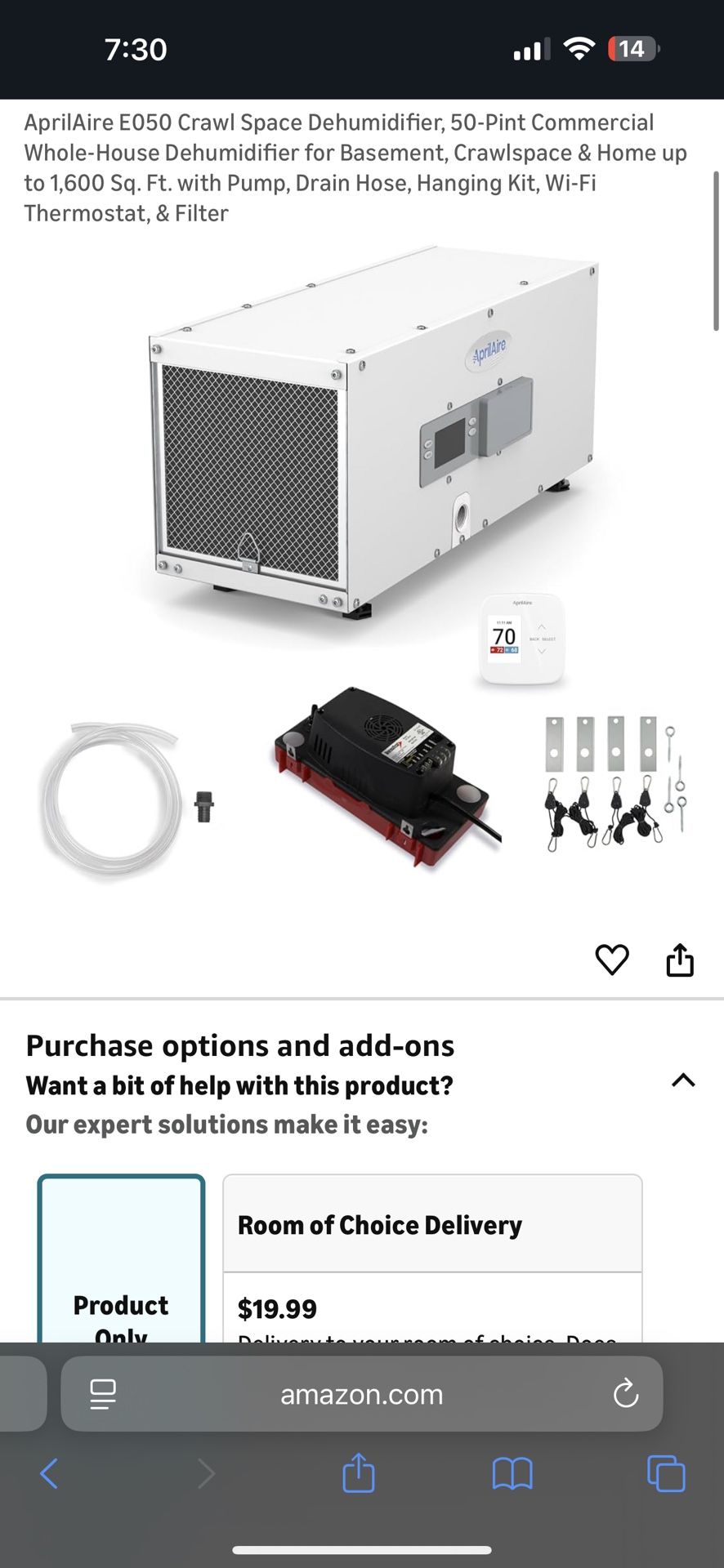
Task: Share this product listing
Action: [680, 960]
